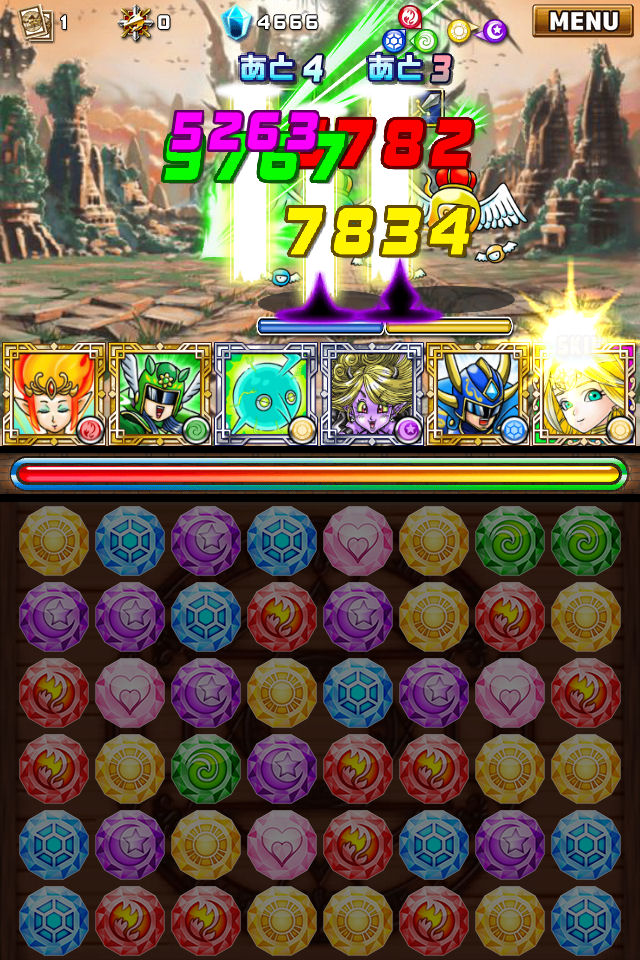Select the blue horned knight portrait
The image size is (640, 960).
pos(478,393)
